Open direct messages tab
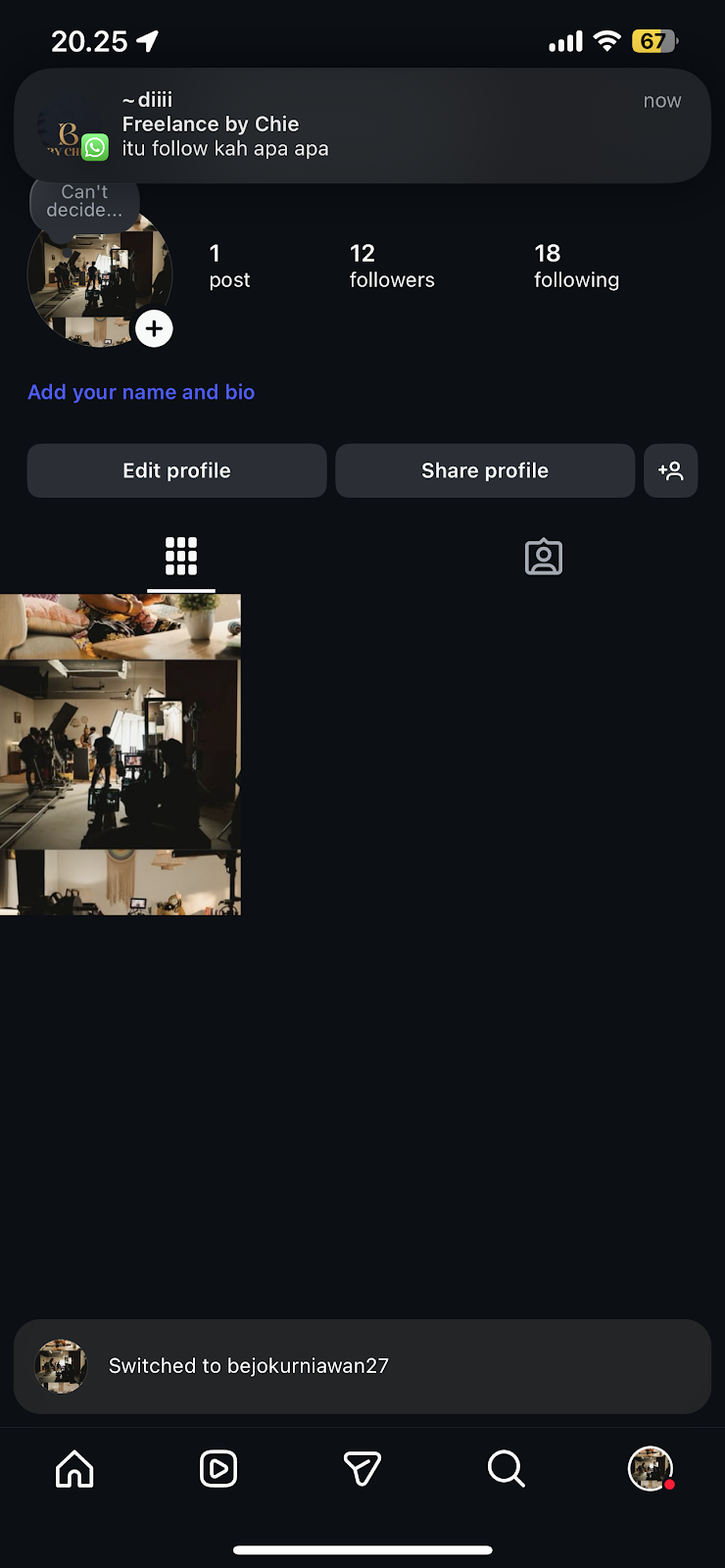The width and height of the screenshot is (725, 1568). point(362,1469)
